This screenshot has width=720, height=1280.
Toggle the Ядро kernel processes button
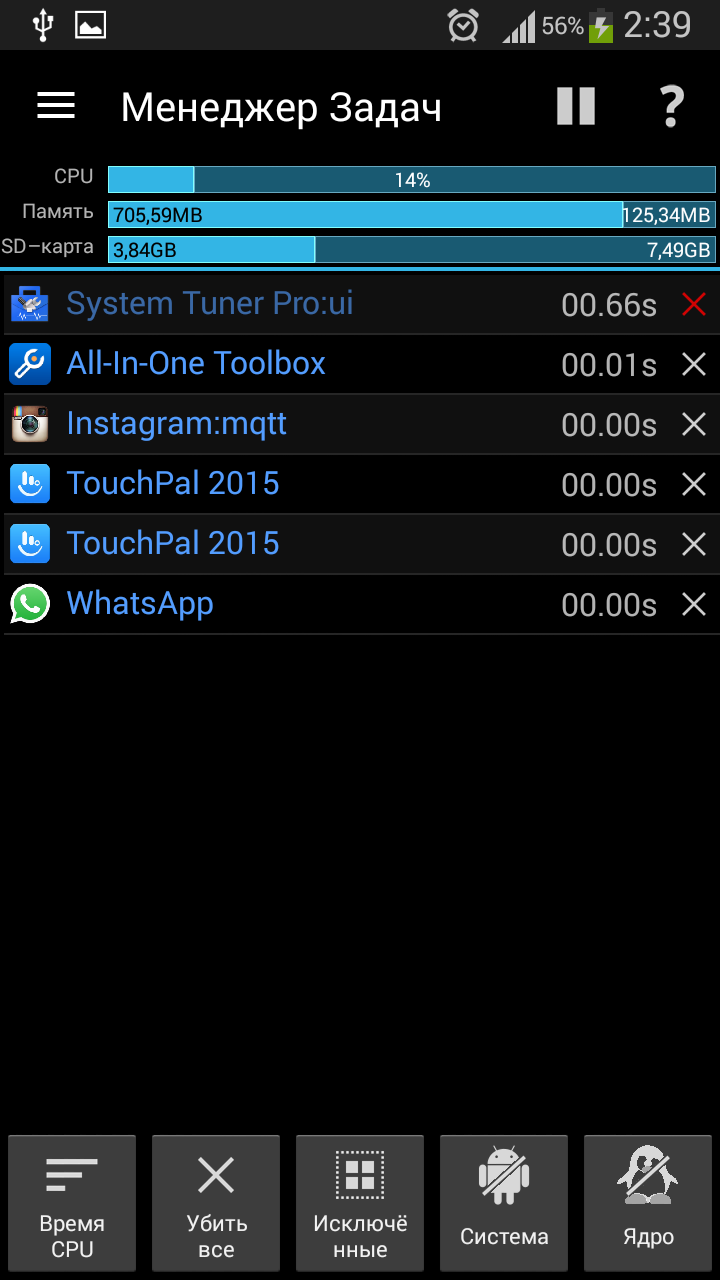coord(648,1203)
